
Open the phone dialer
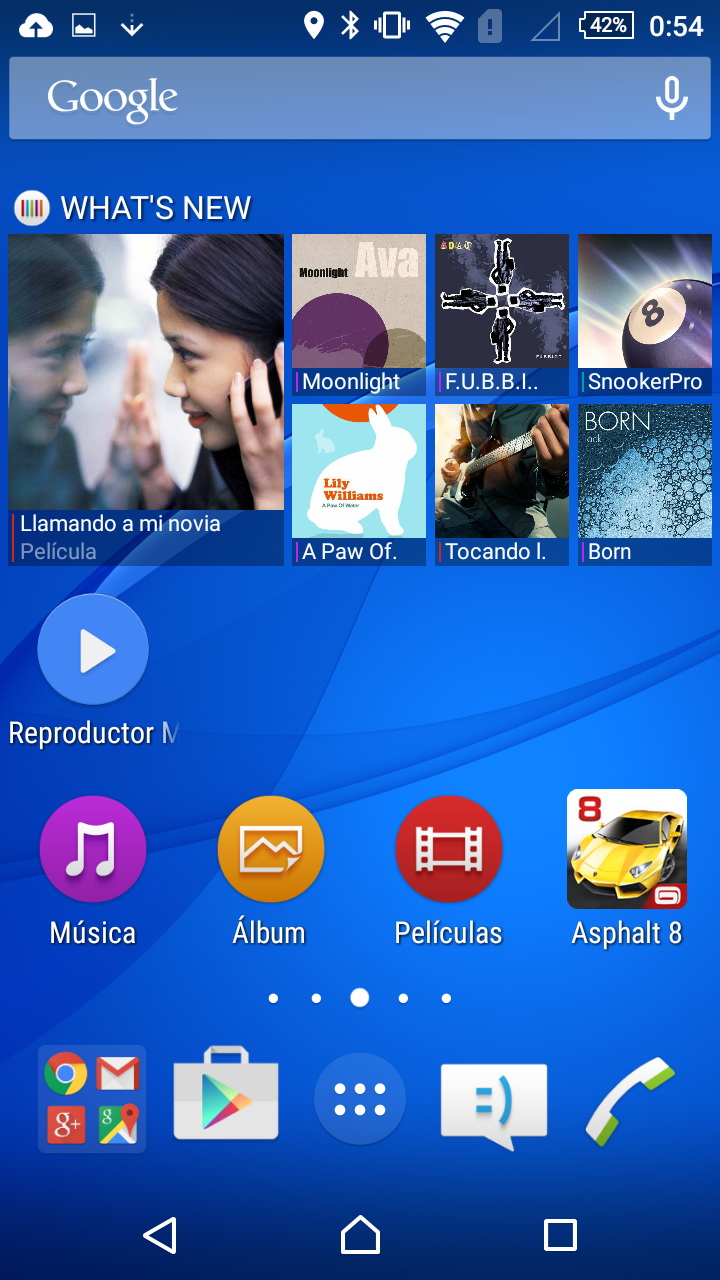click(x=630, y=1100)
